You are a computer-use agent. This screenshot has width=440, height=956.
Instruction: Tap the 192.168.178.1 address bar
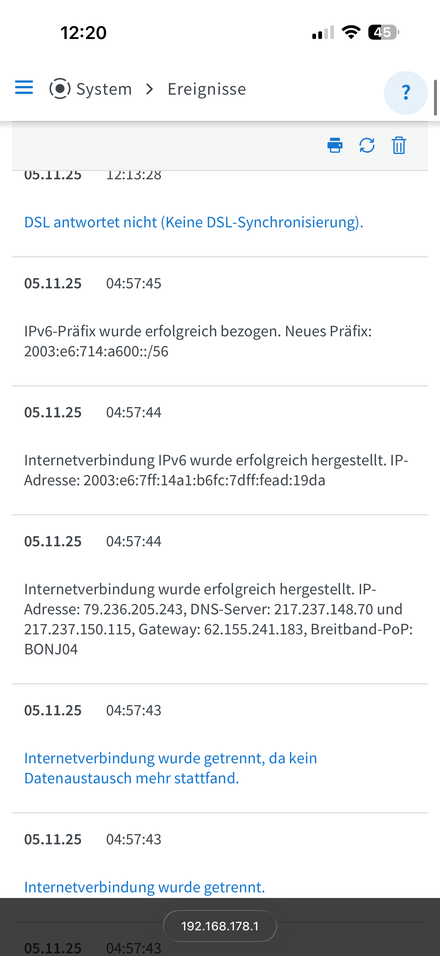click(x=220, y=926)
